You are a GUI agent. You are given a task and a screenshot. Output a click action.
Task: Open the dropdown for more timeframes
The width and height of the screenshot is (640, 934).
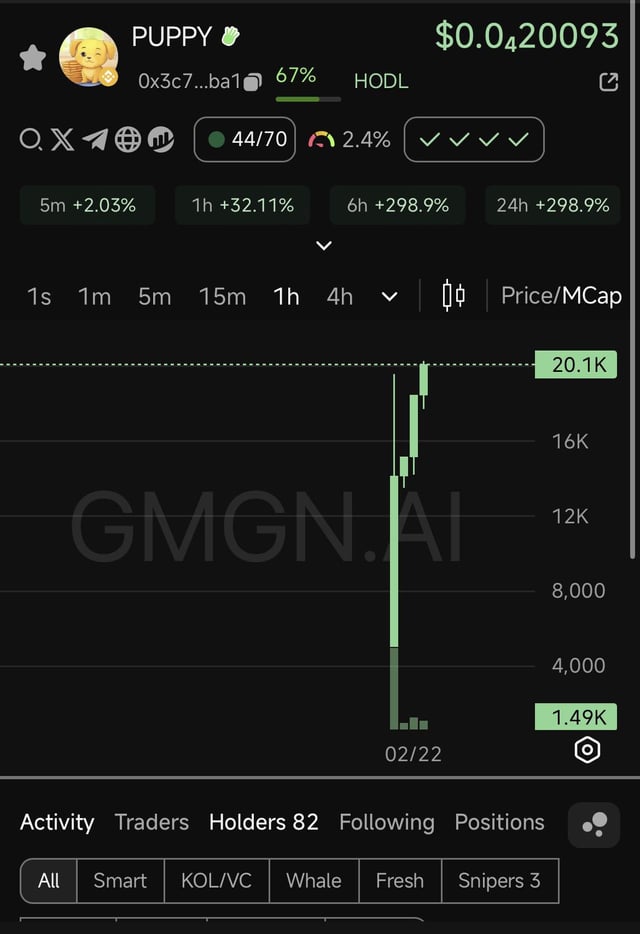(390, 296)
